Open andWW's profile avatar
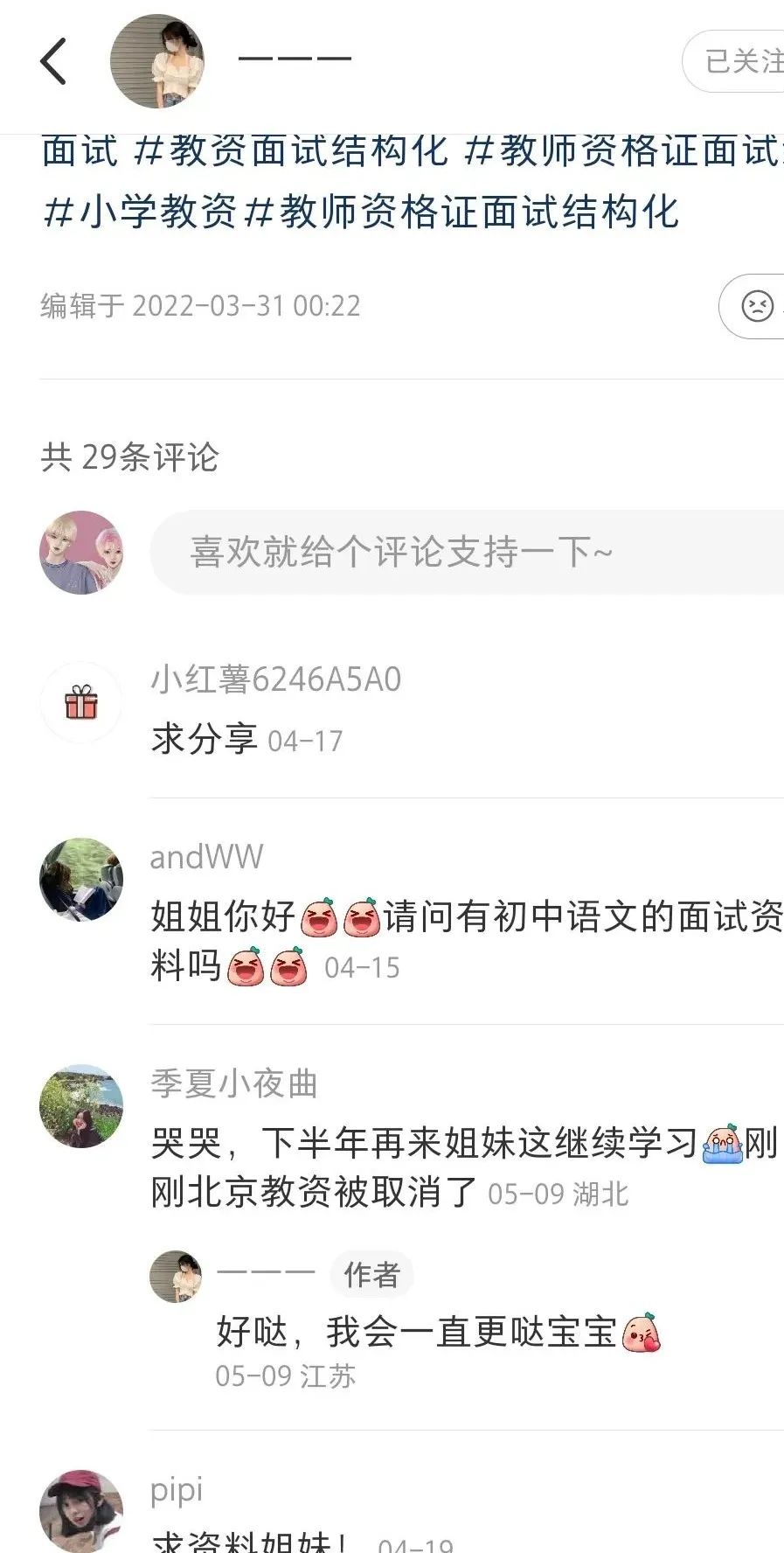Image resolution: width=784 pixels, height=1553 pixels. click(x=81, y=880)
